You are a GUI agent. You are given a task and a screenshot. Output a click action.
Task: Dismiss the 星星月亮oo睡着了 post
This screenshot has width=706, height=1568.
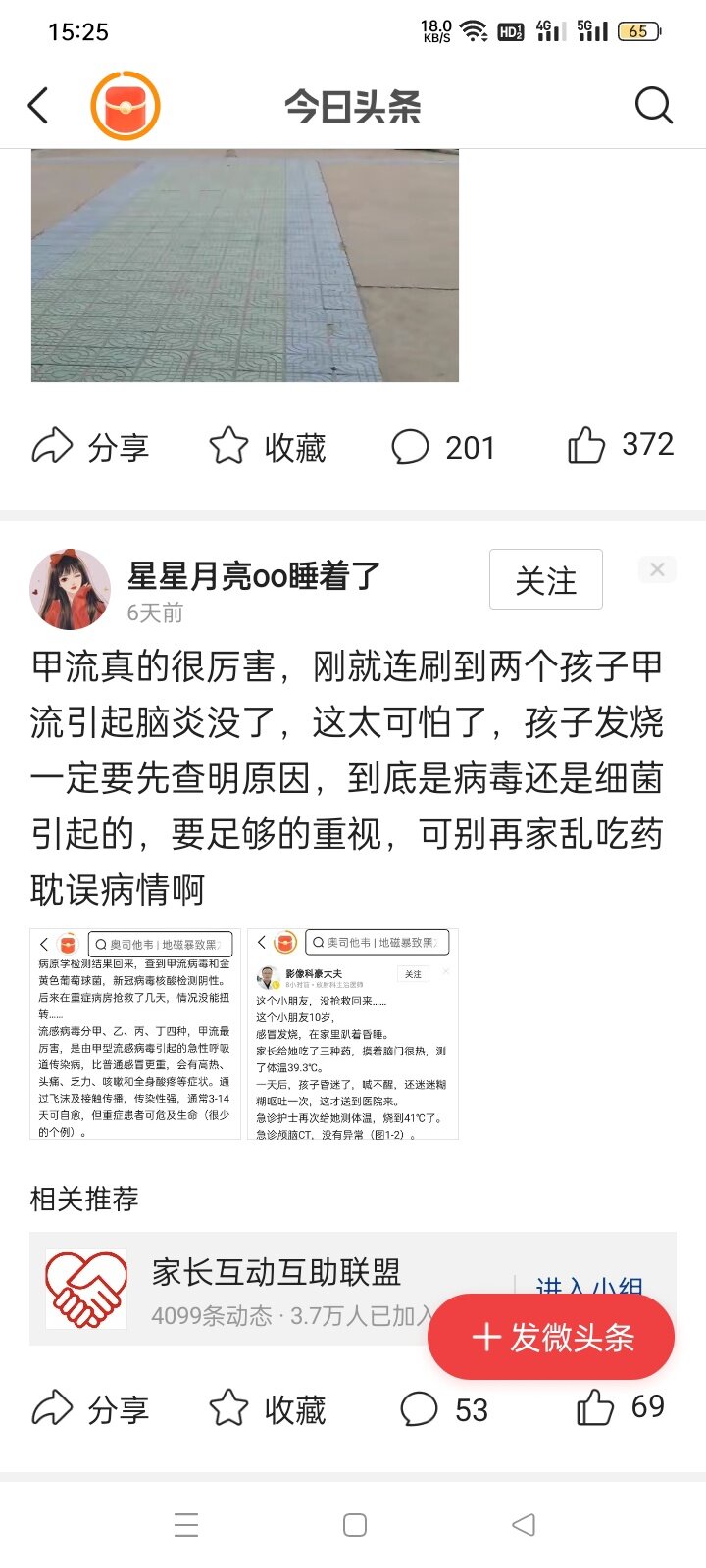tap(657, 569)
